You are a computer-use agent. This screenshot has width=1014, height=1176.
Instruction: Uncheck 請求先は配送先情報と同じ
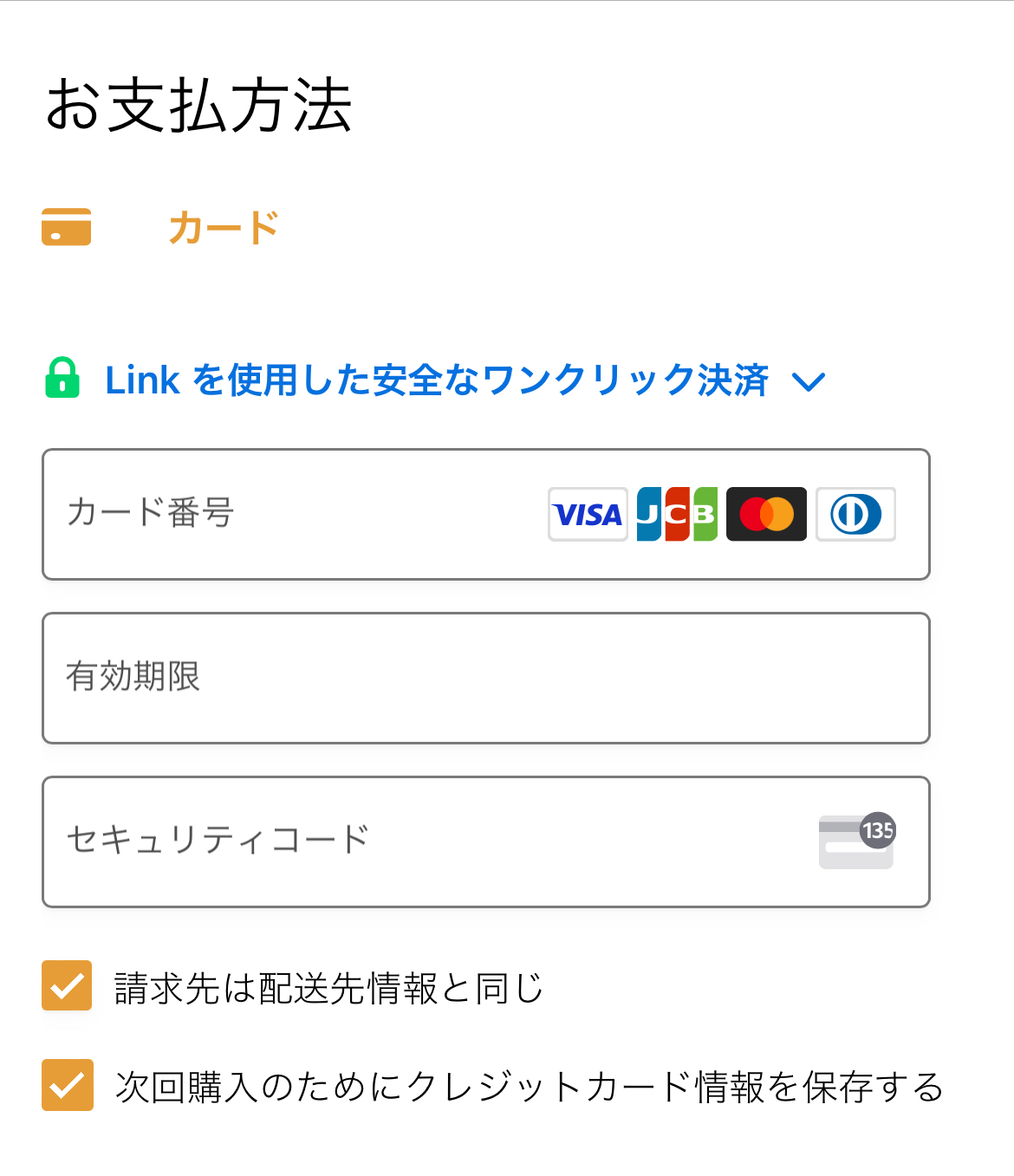coord(67,986)
